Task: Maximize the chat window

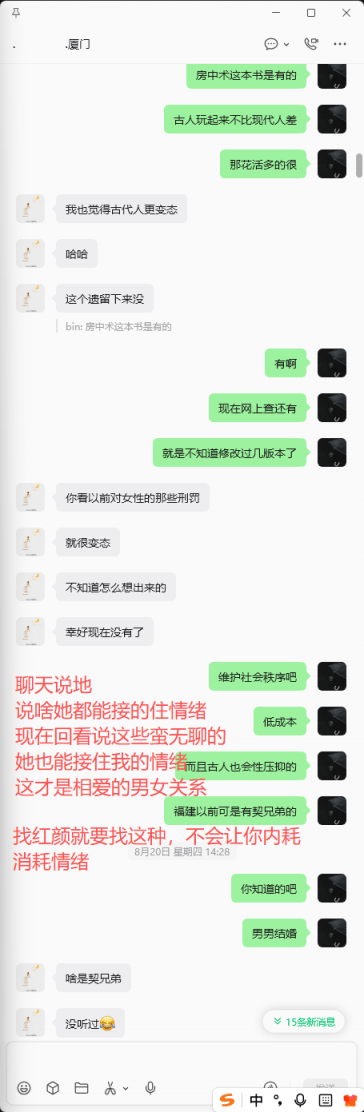Action: tap(311, 13)
